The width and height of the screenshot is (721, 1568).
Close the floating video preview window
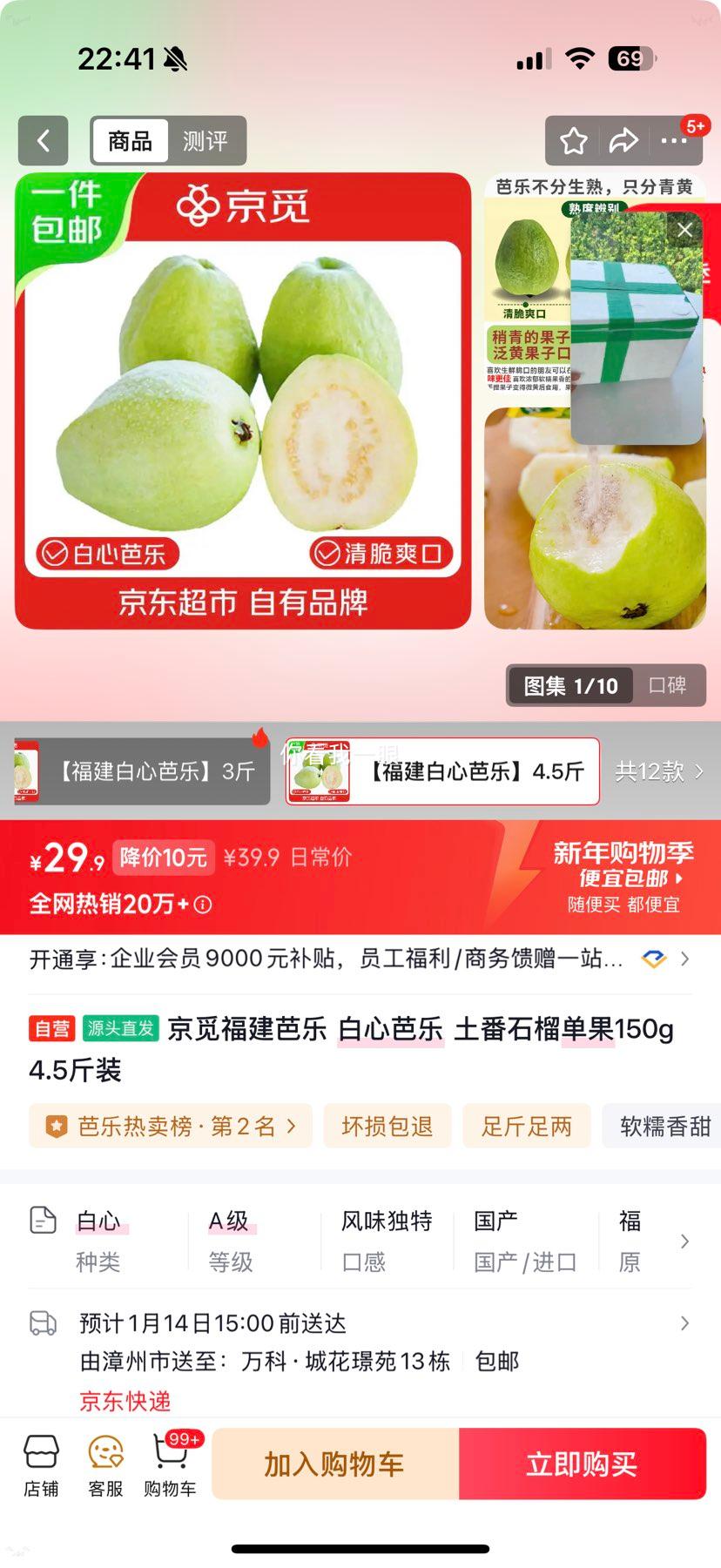[x=684, y=229]
